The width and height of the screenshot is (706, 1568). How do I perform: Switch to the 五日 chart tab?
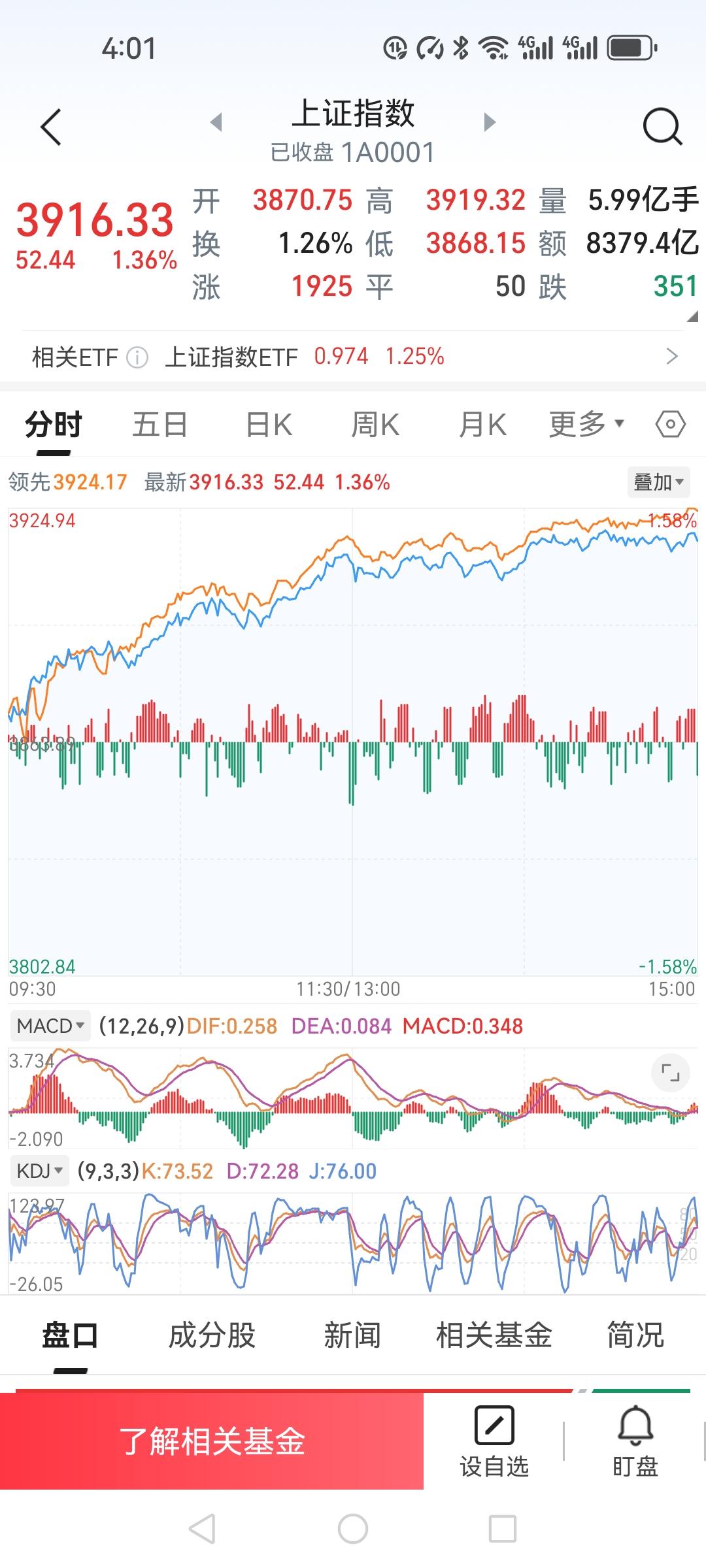tap(160, 425)
